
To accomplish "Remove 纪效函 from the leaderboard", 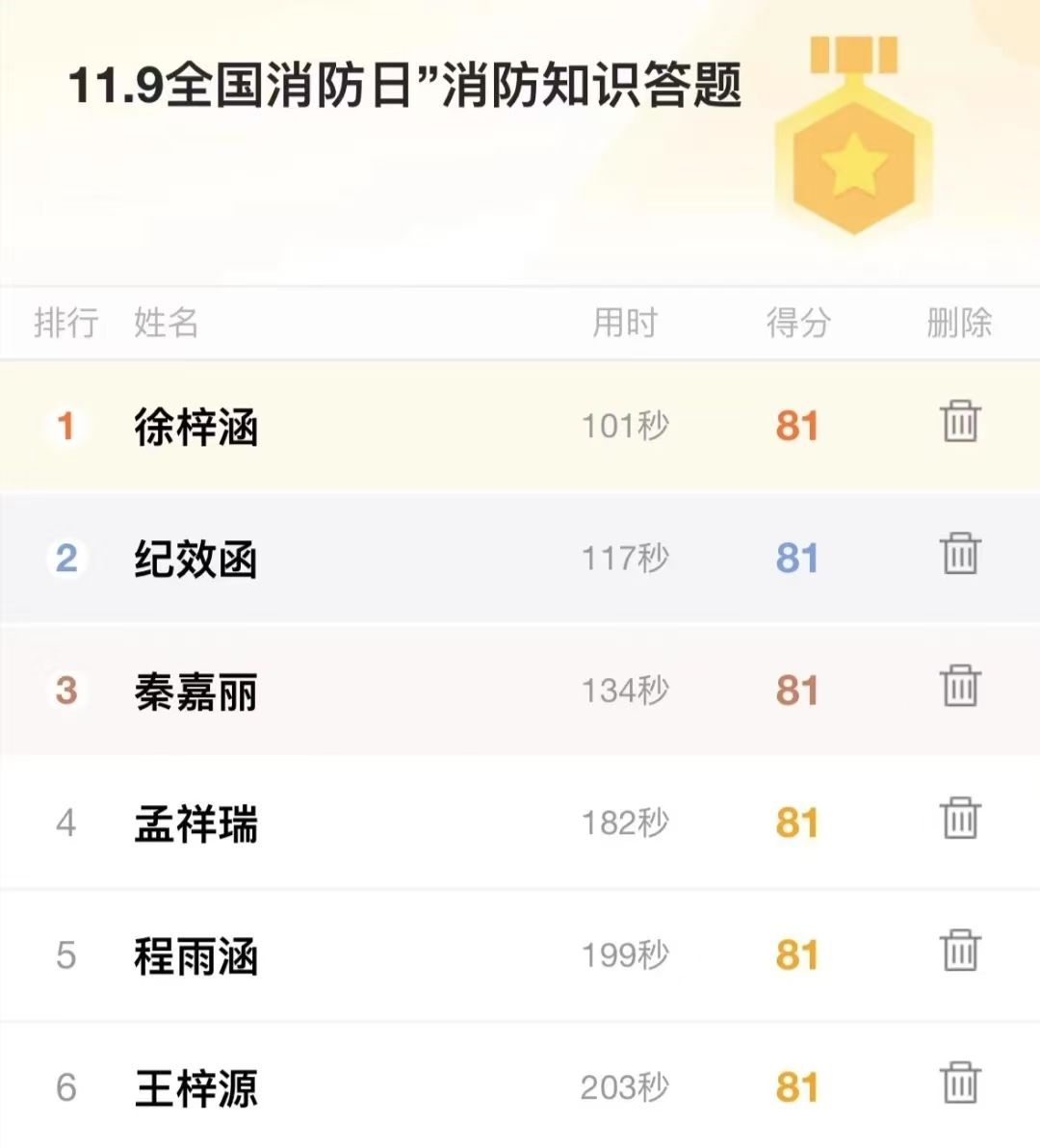I will click(960, 554).
